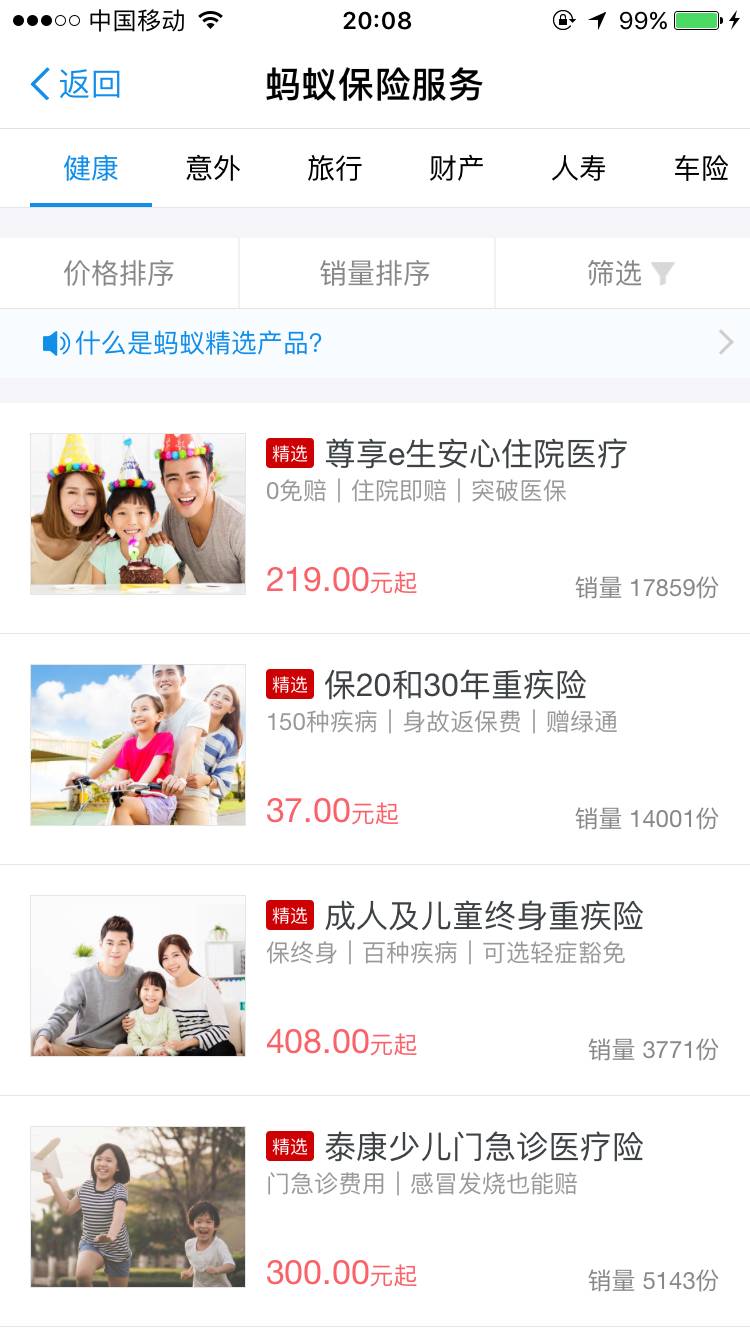The width and height of the screenshot is (750, 1334).
Task: Select the 健康 tab
Action: click(x=91, y=168)
